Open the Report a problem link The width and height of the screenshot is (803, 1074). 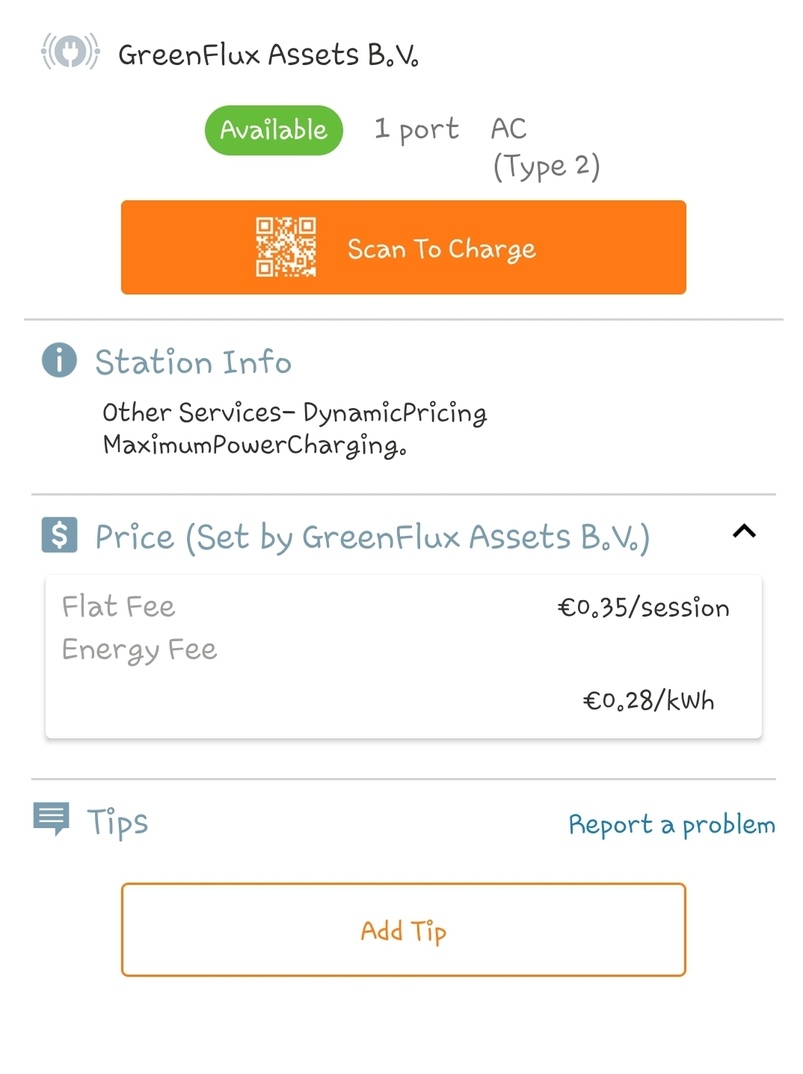coord(671,825)
